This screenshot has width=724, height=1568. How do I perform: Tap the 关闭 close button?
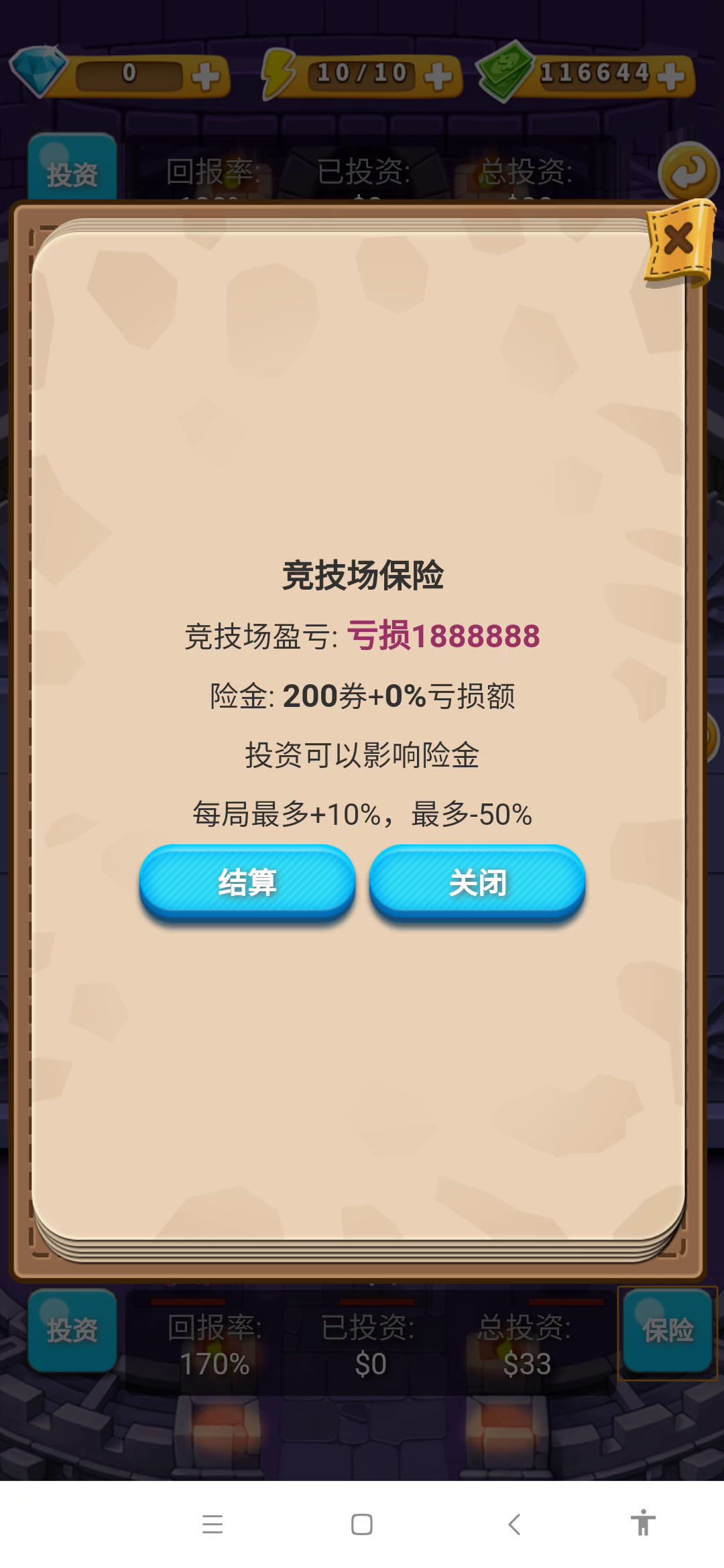coord(477,882)
